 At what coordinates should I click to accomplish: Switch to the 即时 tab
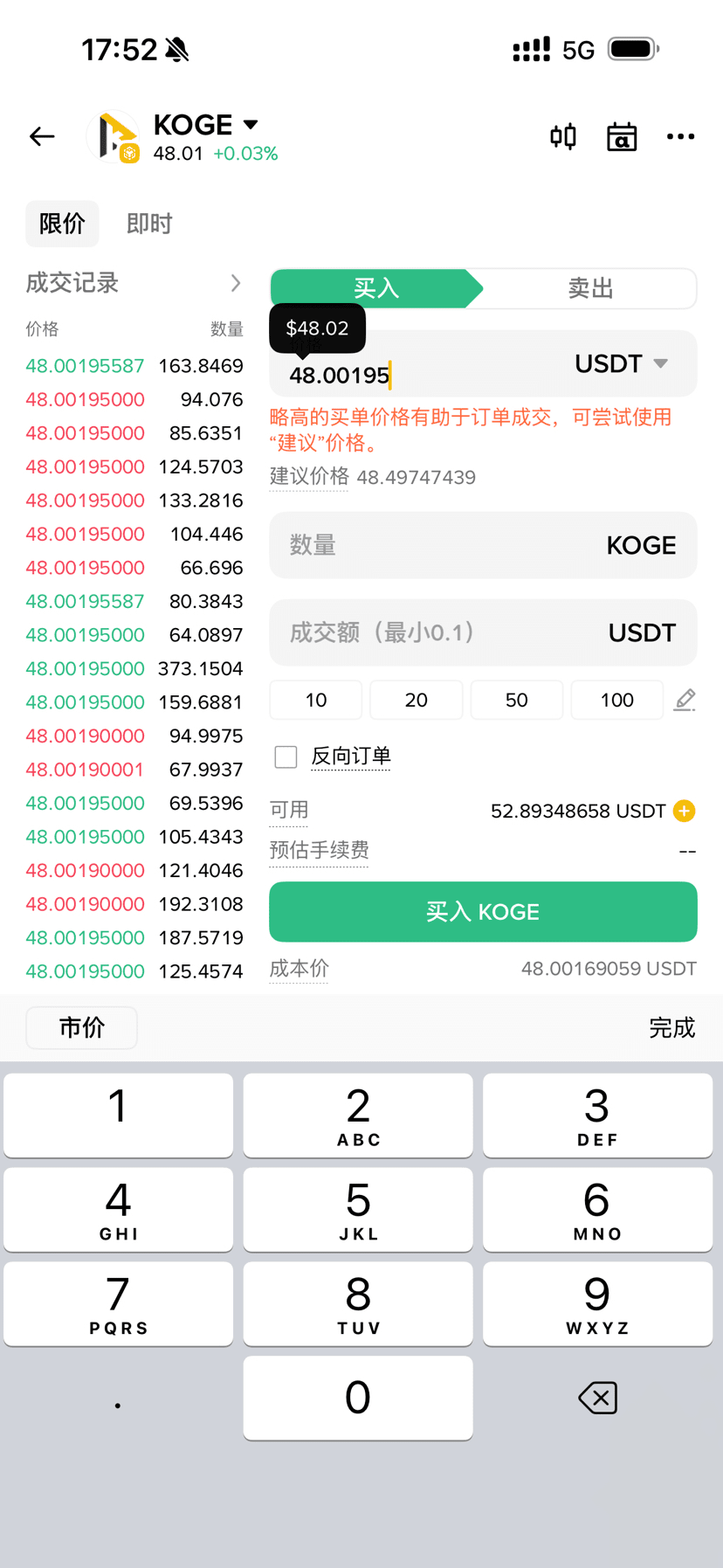(x=149, y=224)
